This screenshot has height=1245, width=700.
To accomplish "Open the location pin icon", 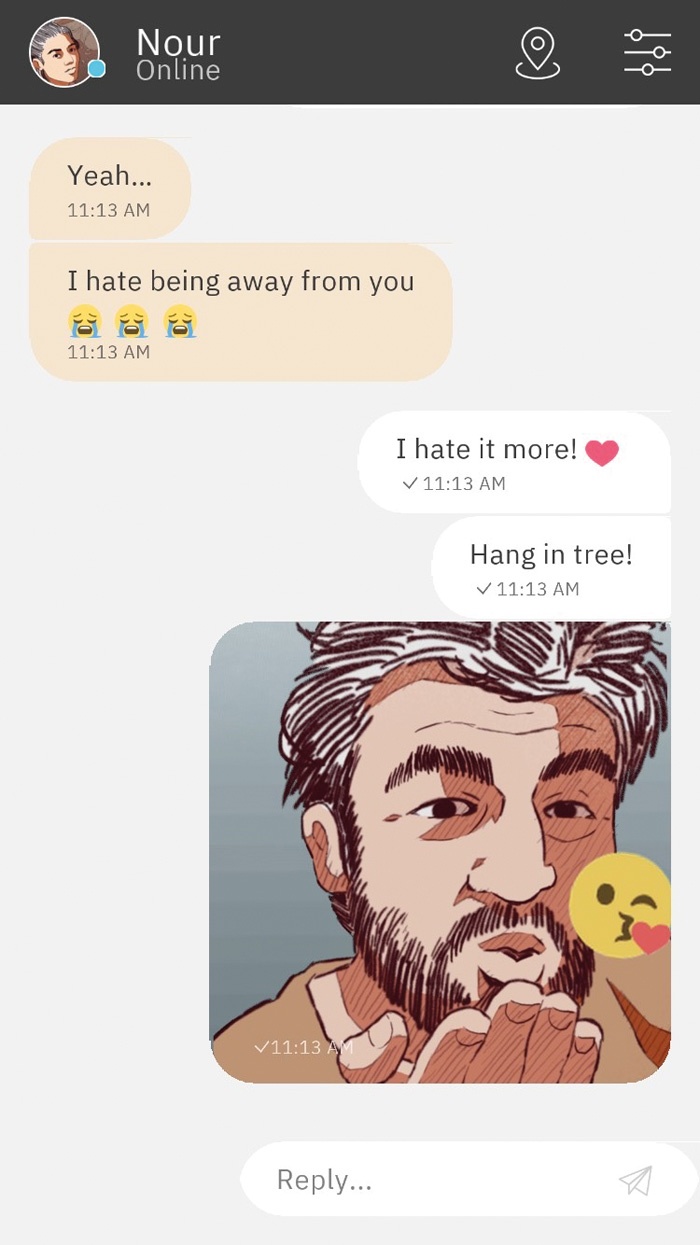I will pos(537,52).
